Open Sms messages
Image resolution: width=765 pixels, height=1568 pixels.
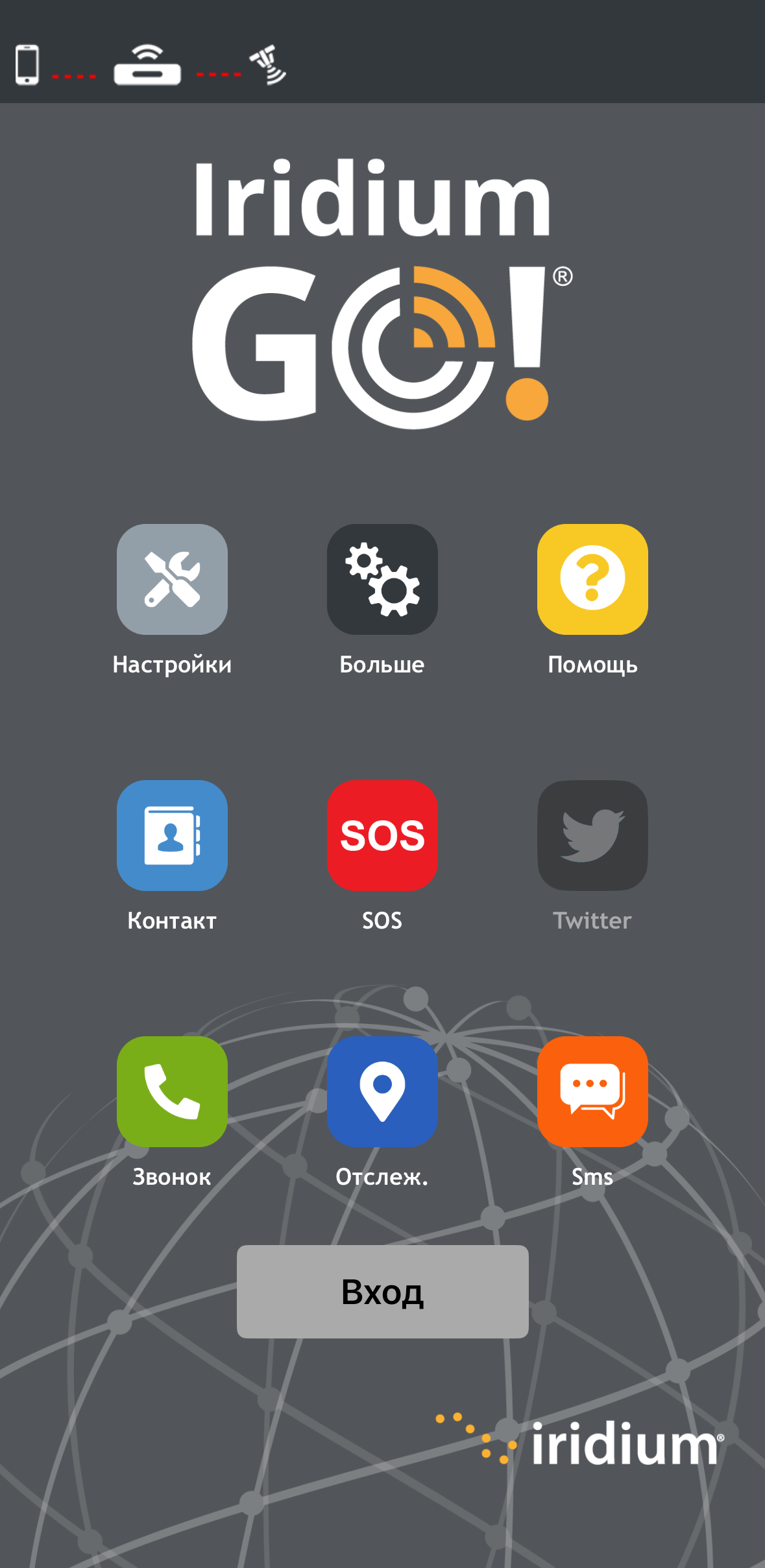click(592, 1091)
